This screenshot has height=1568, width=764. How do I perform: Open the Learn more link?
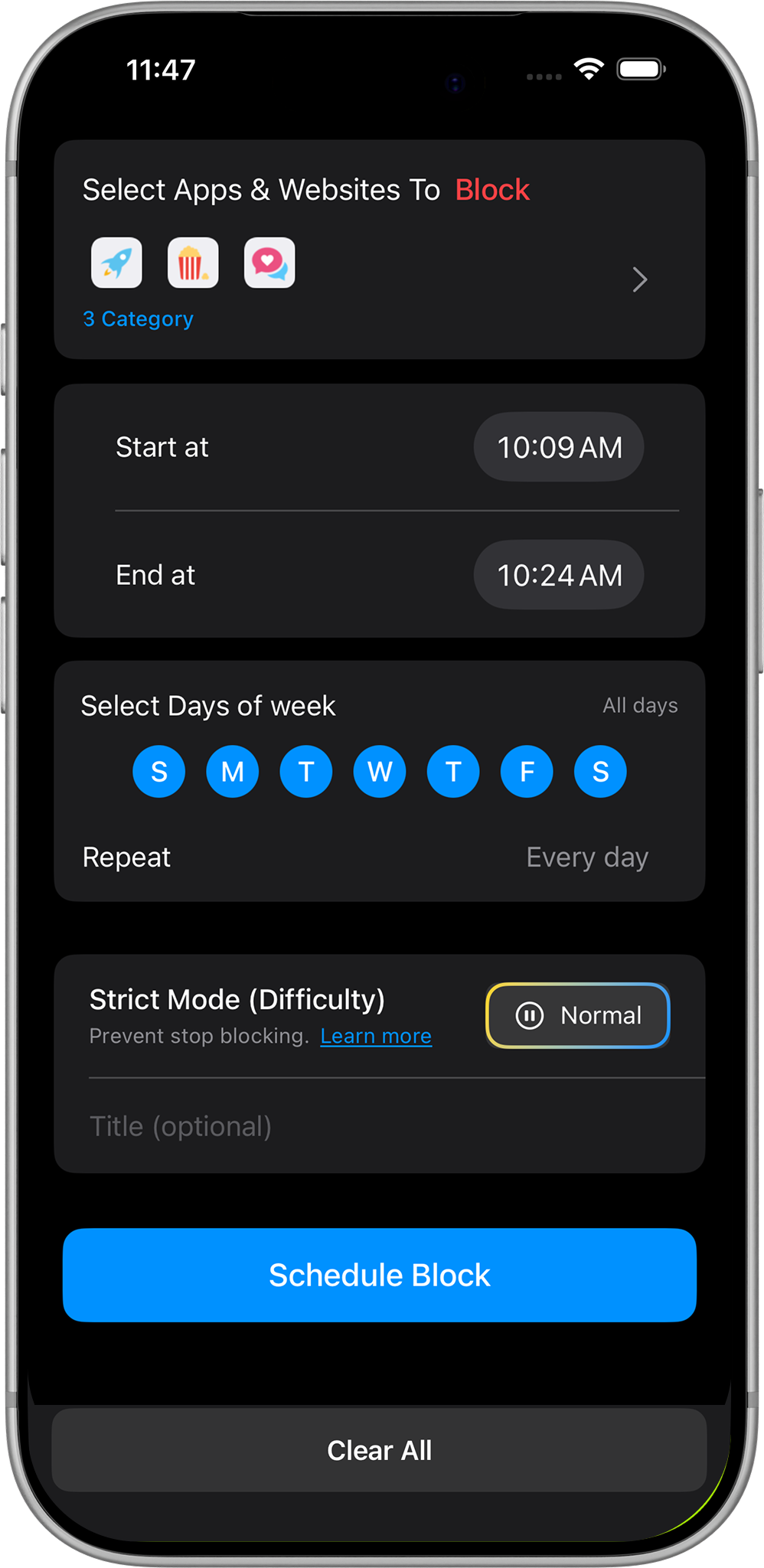376,1036
